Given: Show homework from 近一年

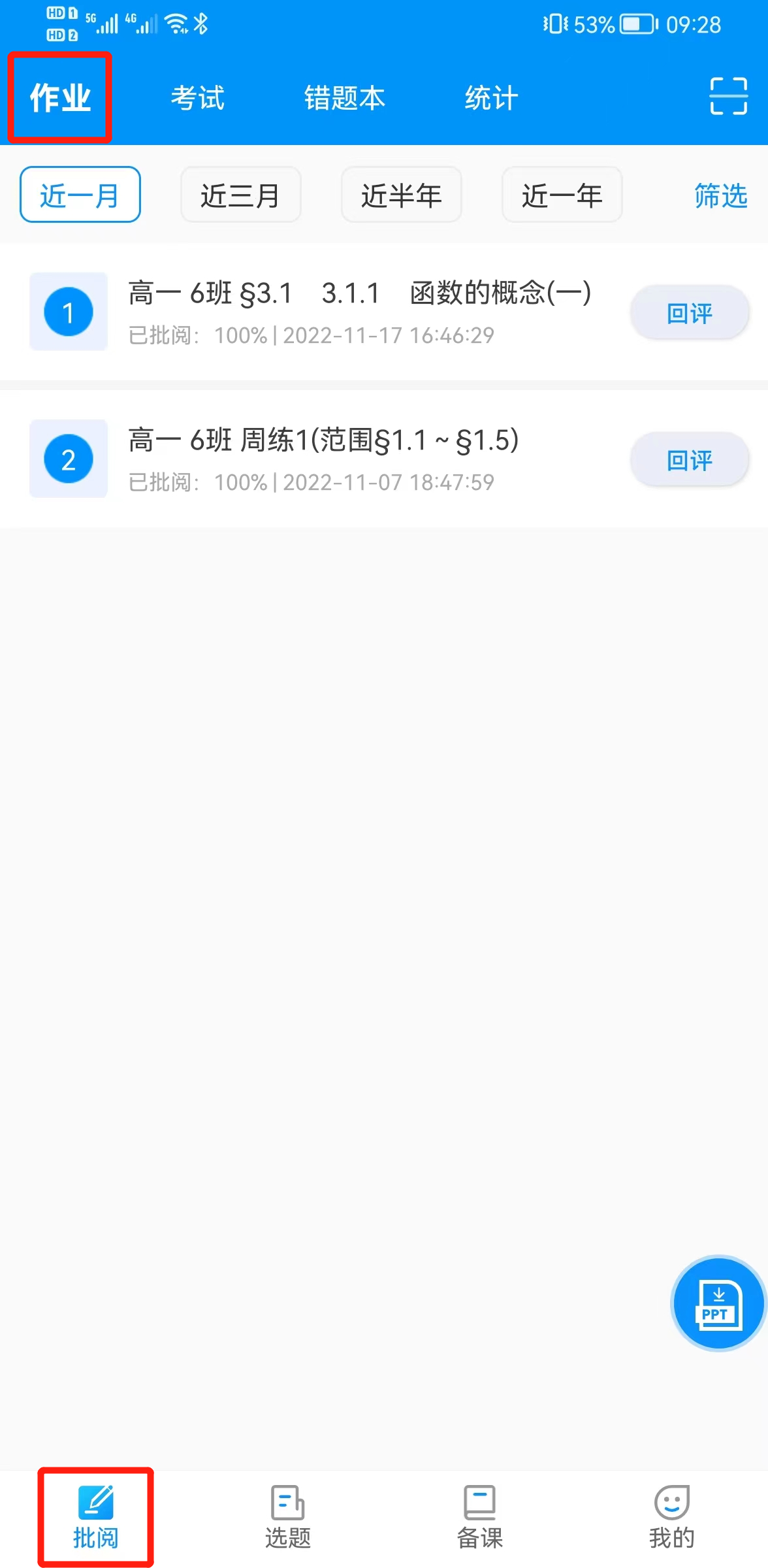Looking at the screenshot, I should [x=562, y=195].
